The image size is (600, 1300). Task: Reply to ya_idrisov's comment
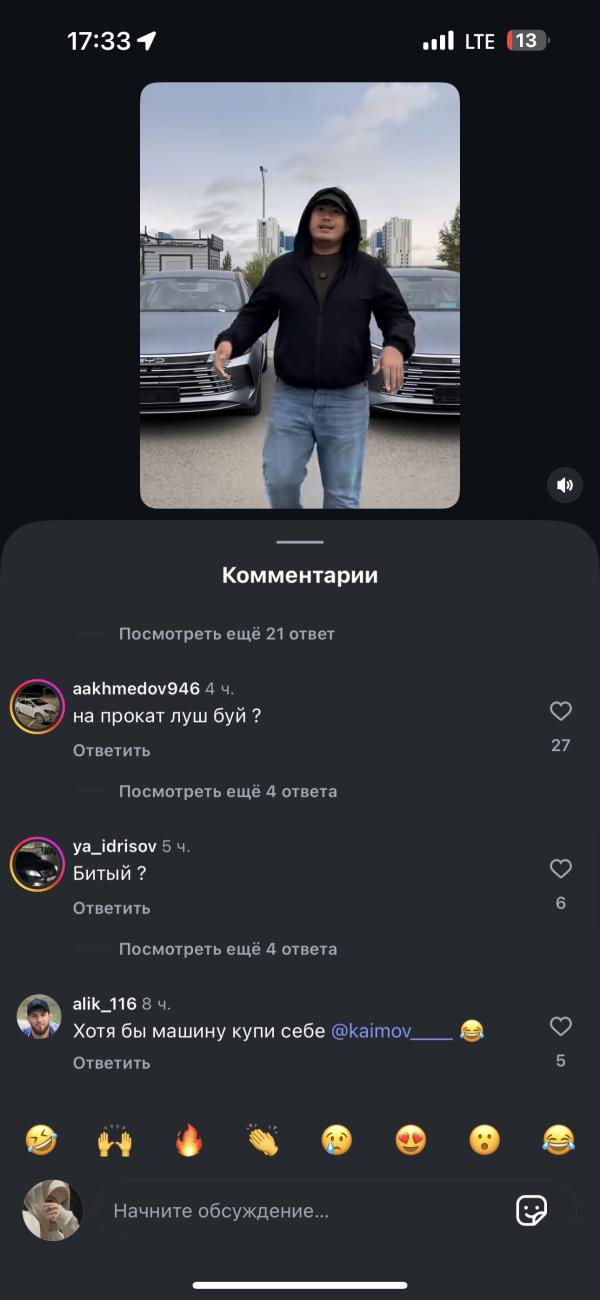(x=111, y=908)
